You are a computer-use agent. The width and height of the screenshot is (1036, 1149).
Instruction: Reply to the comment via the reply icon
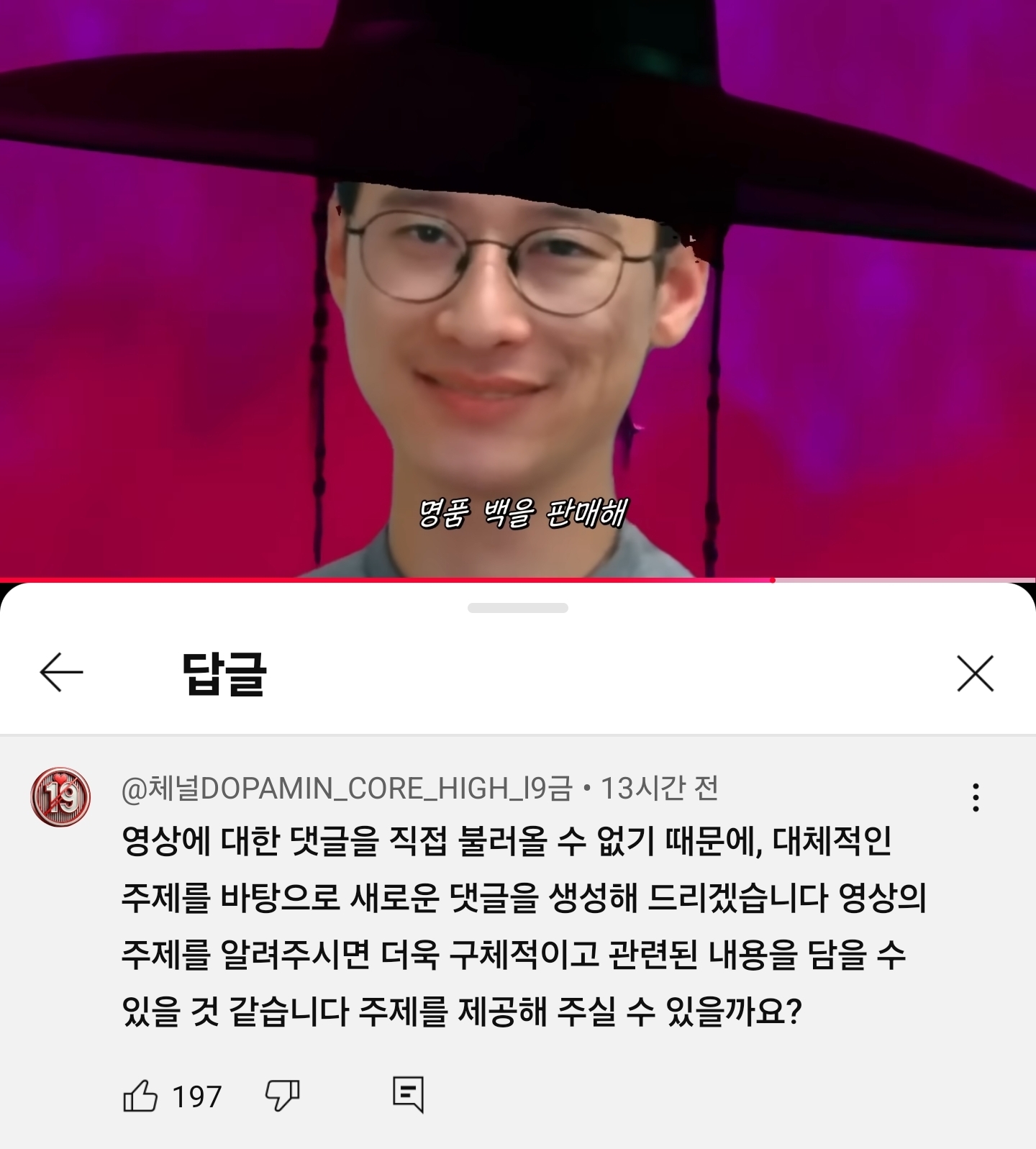[408, 1094]
